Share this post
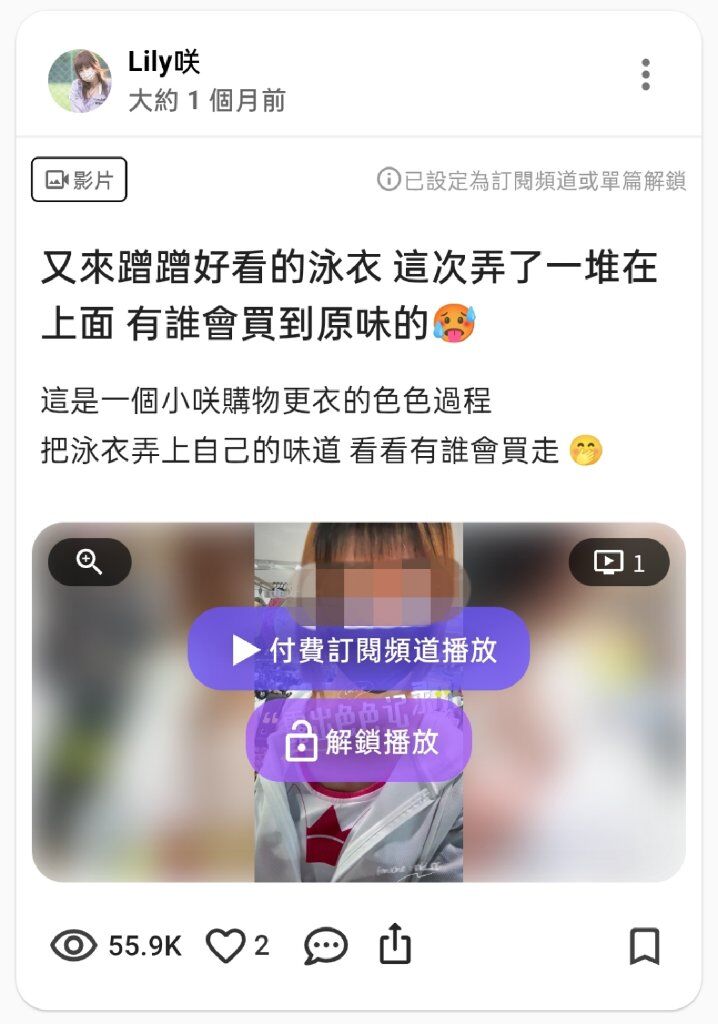 coord(395,944)
